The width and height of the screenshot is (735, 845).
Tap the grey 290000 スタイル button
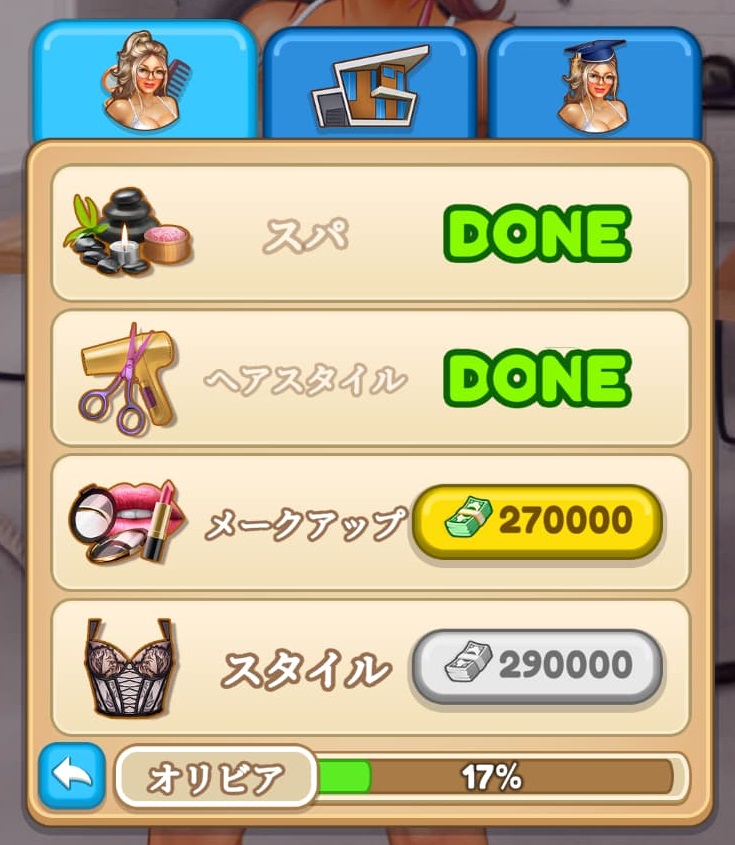tap(537, 665)
